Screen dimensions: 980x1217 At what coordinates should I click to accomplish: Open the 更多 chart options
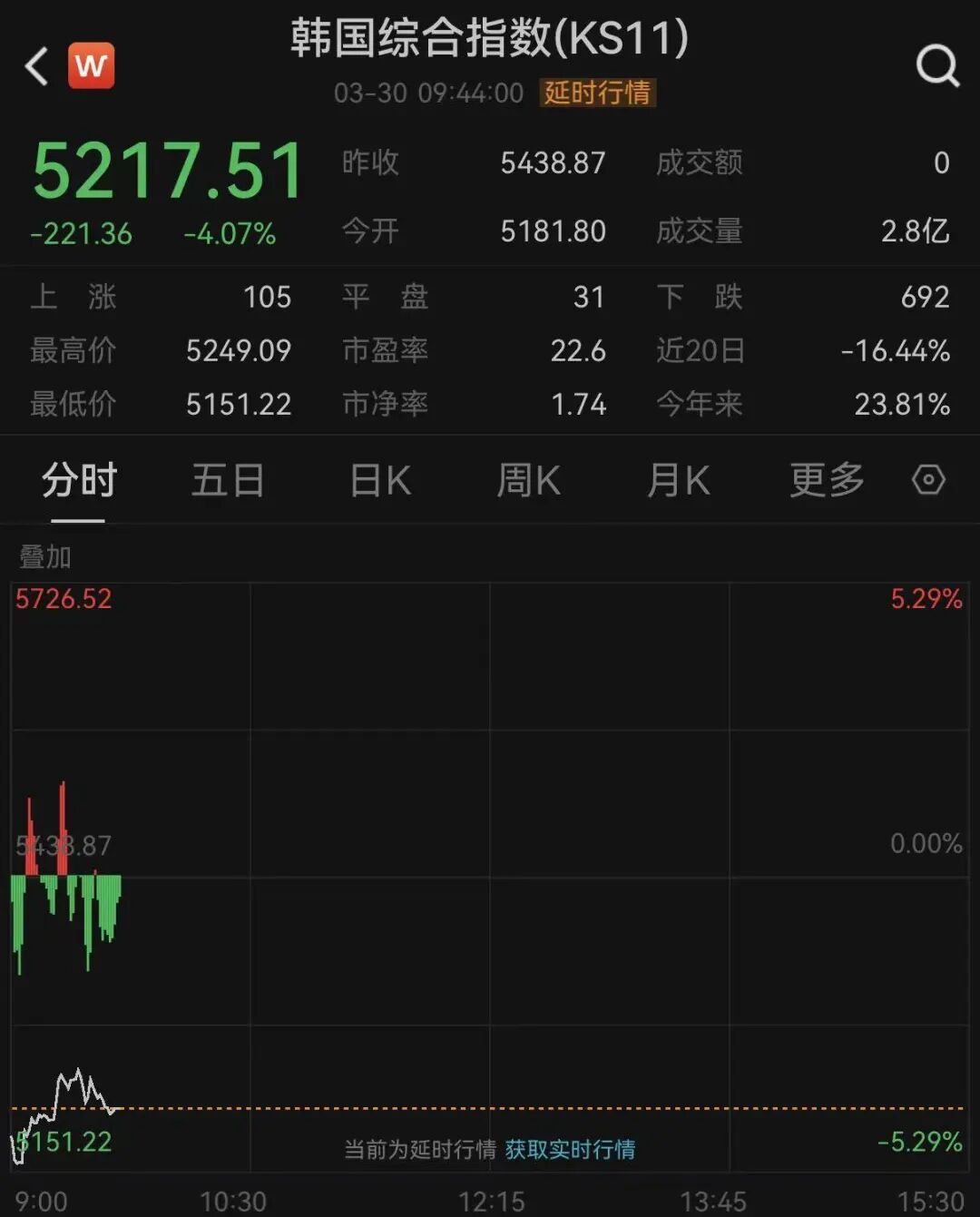827,480
